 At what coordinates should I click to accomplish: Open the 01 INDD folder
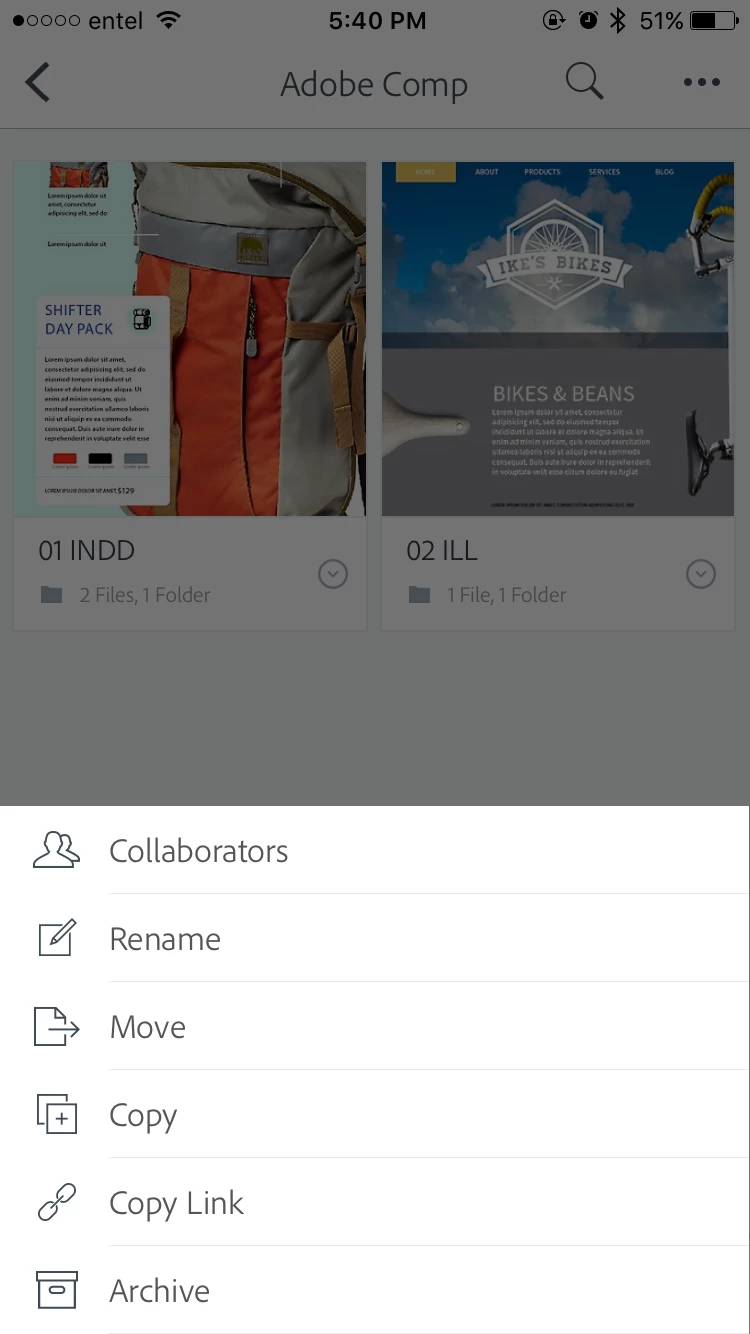coord(189,340)
